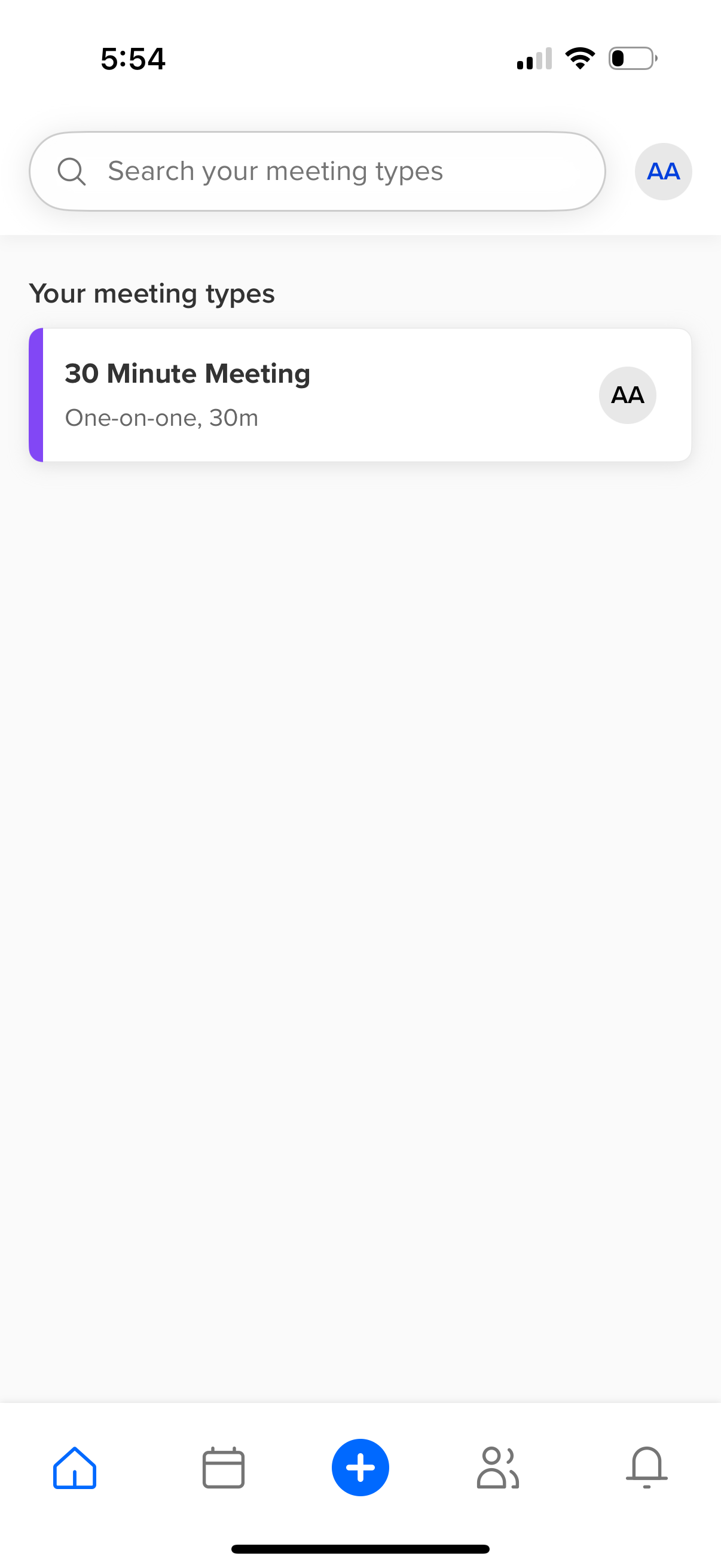This screenshot has width=721, height=1568.
Task: Tap the Your meeting types heading
Action: tap(153, 293)
